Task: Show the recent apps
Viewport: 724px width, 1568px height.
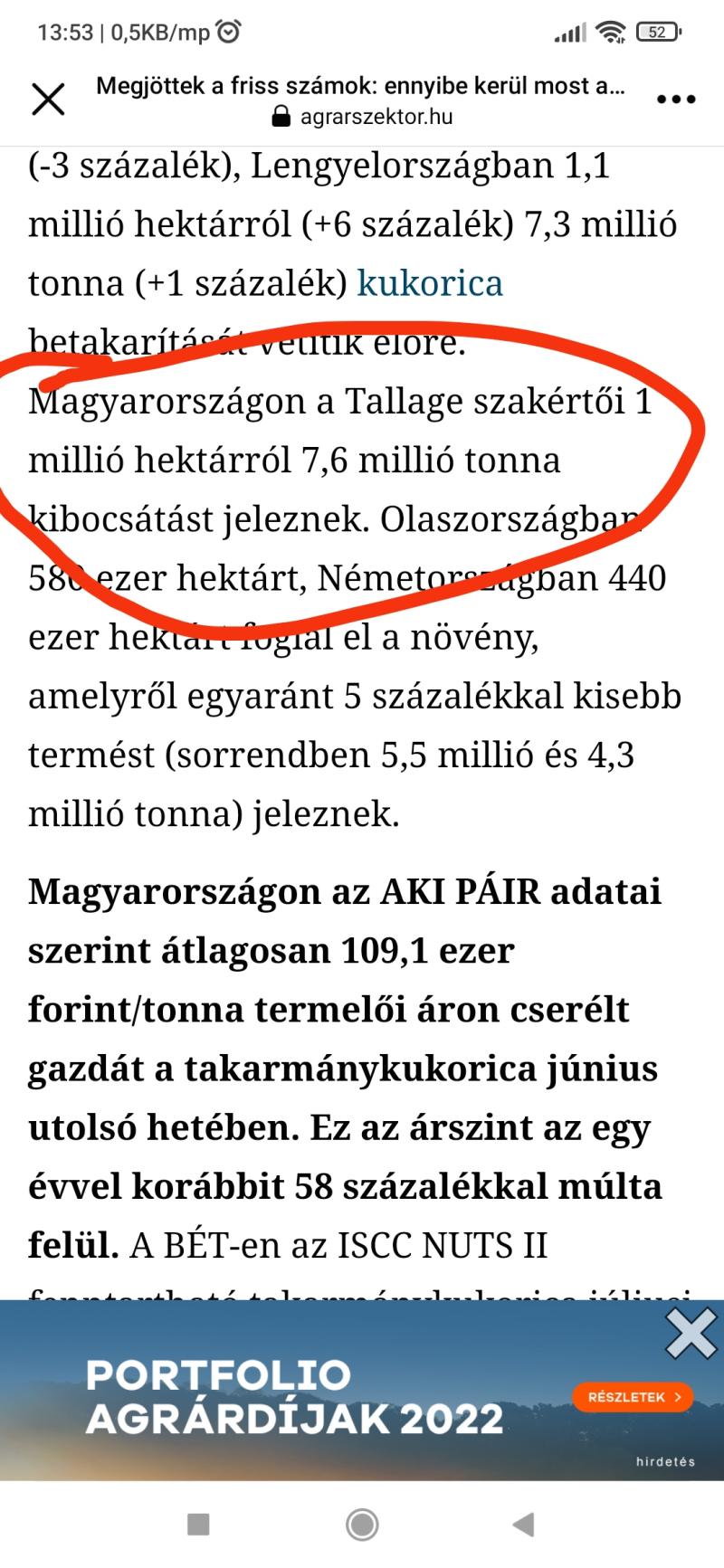Action: pyautogui.click(x=198, y=1525)
